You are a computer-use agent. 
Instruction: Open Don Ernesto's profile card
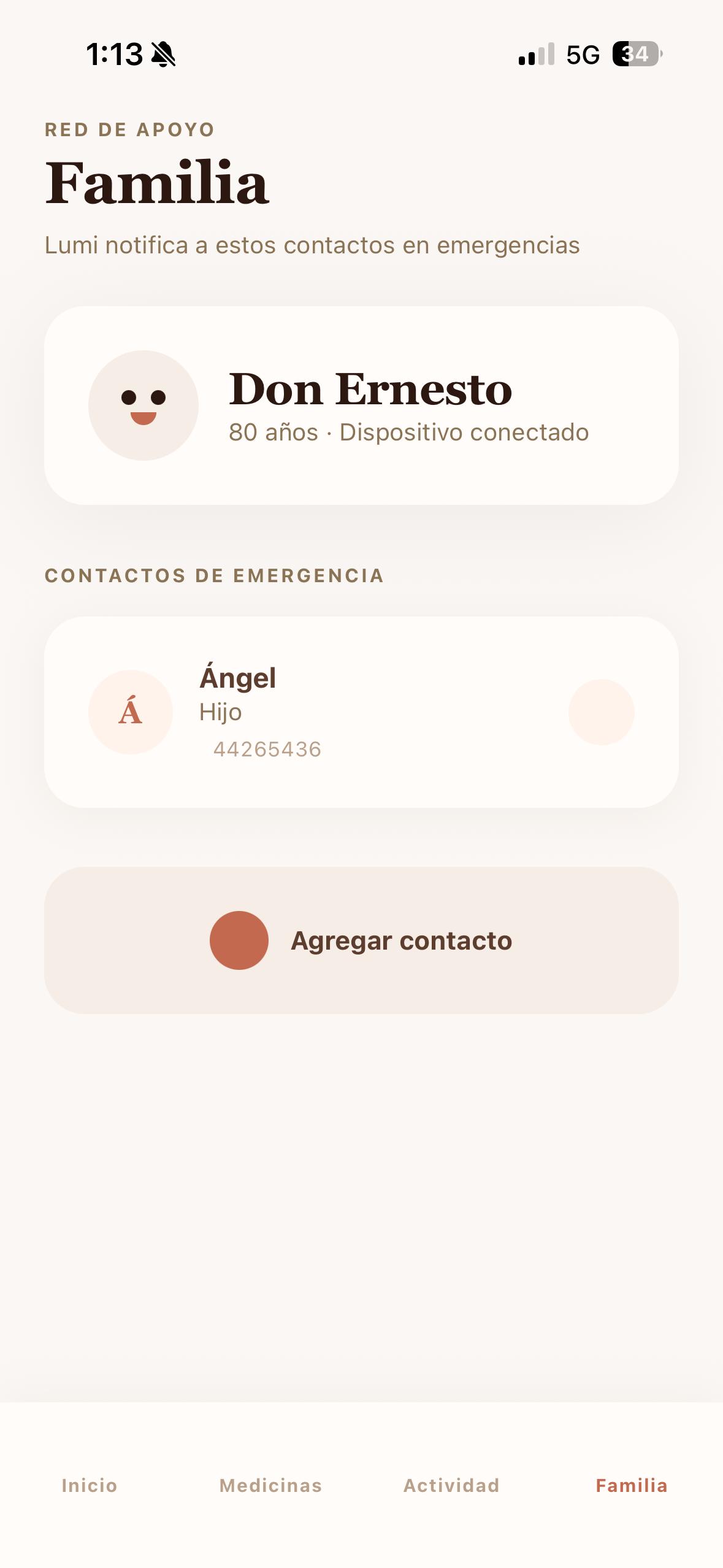[x=361, y=405]
